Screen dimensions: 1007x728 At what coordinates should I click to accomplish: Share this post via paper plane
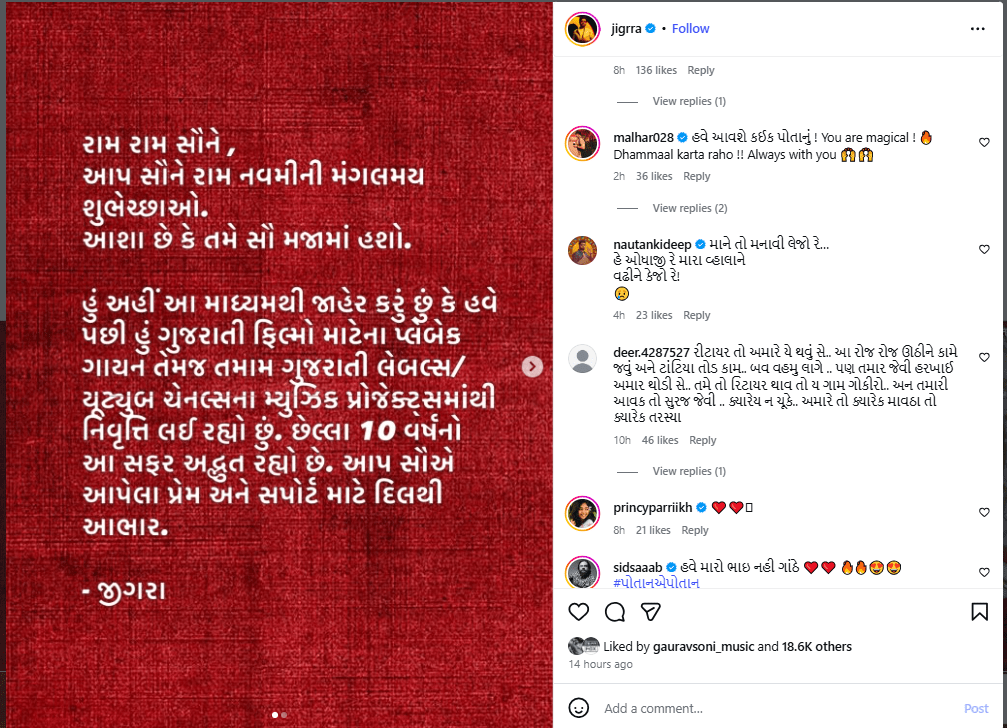tap(650, 611)
